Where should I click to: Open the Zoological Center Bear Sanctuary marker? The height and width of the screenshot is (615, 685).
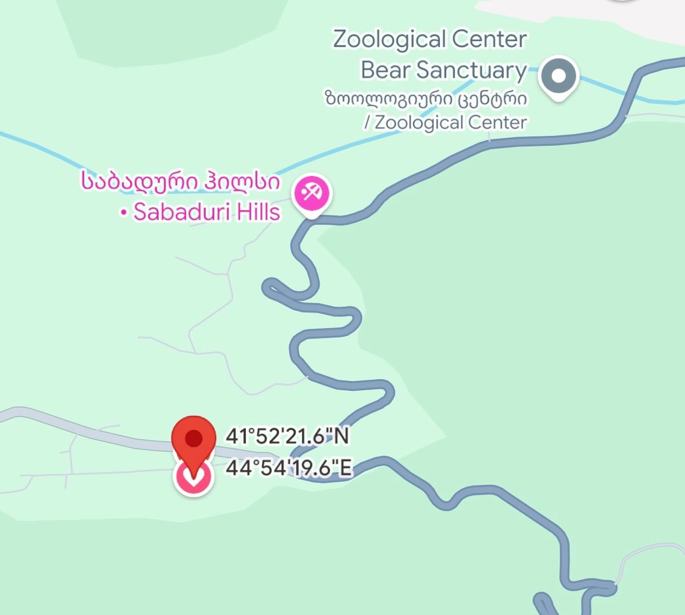click(x=559, y=76)
